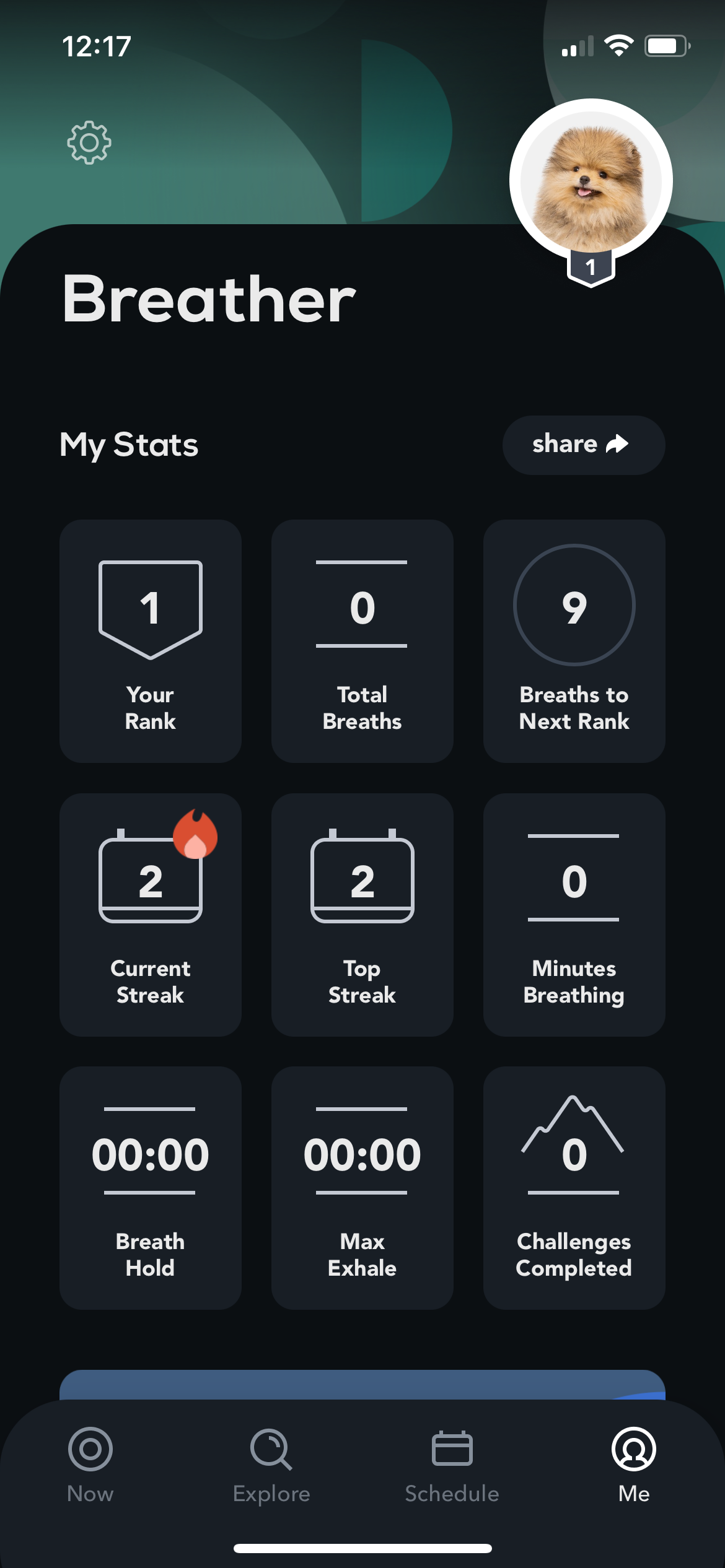
Task: Tap the Breaths to Next Rank circle
Action: click(574, 606)
